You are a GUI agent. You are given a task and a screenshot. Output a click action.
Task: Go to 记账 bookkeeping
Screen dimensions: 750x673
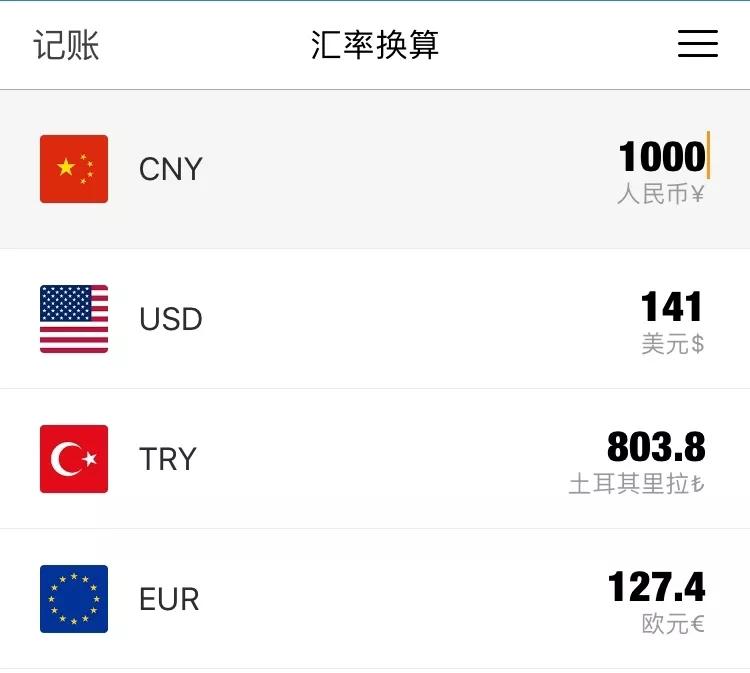tap(66, 45)
